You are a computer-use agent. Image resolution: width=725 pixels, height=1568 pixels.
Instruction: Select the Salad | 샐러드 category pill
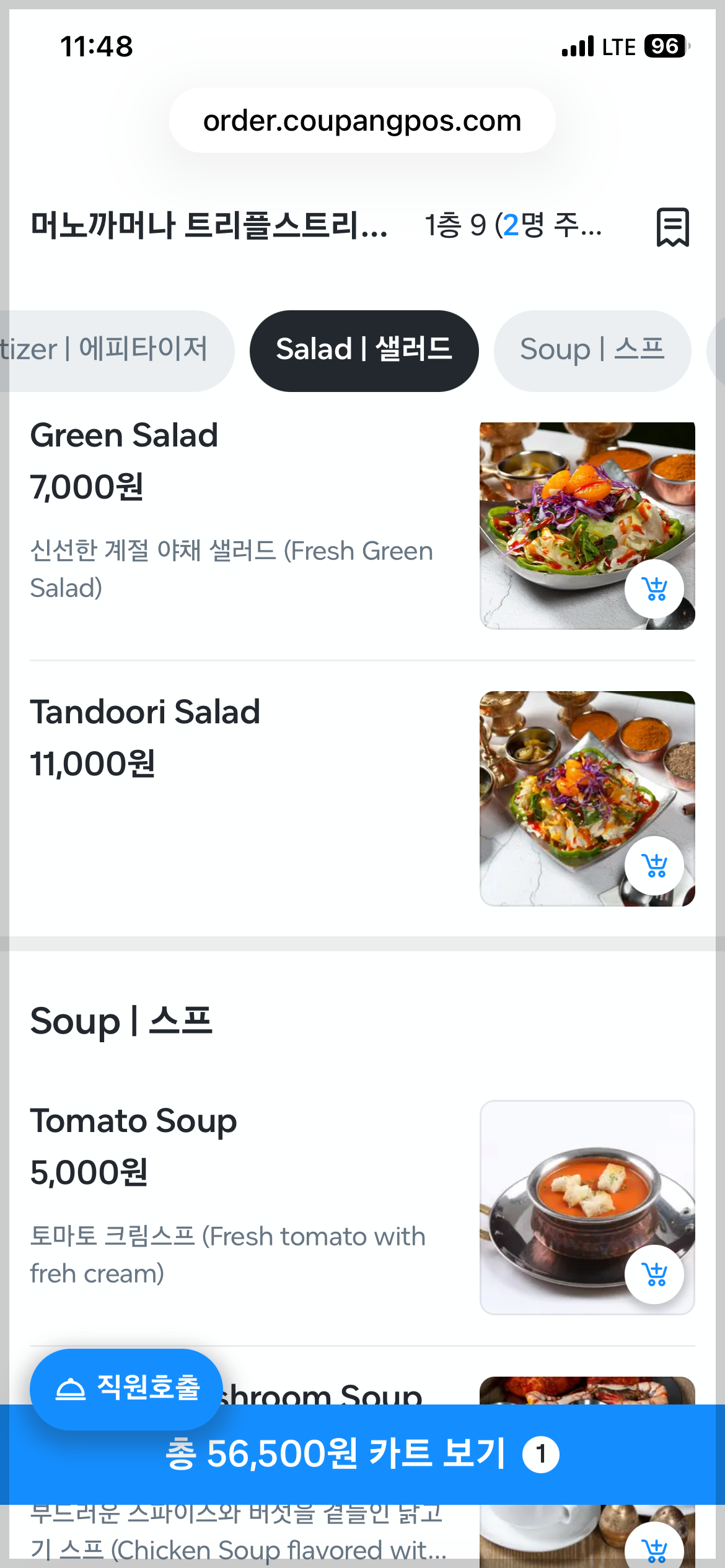(364, 350)
